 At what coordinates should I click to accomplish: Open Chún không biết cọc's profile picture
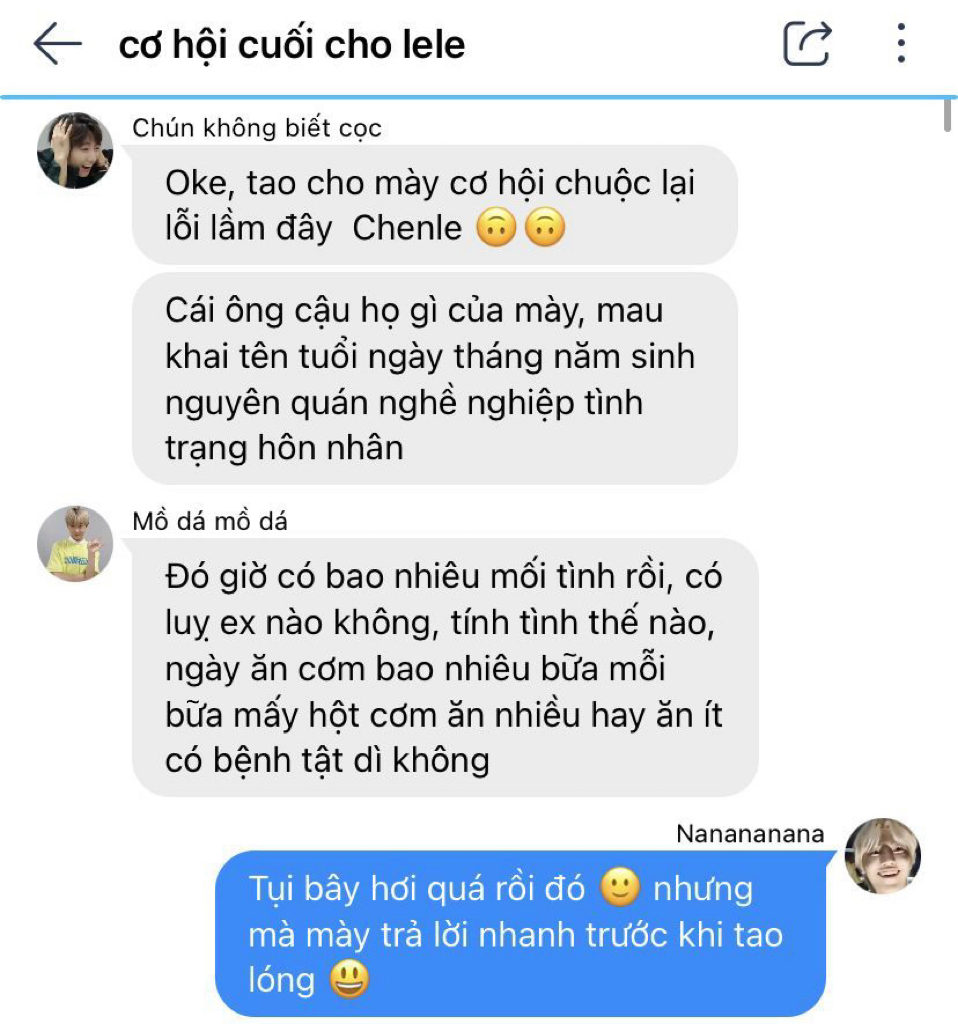point(75,150)
